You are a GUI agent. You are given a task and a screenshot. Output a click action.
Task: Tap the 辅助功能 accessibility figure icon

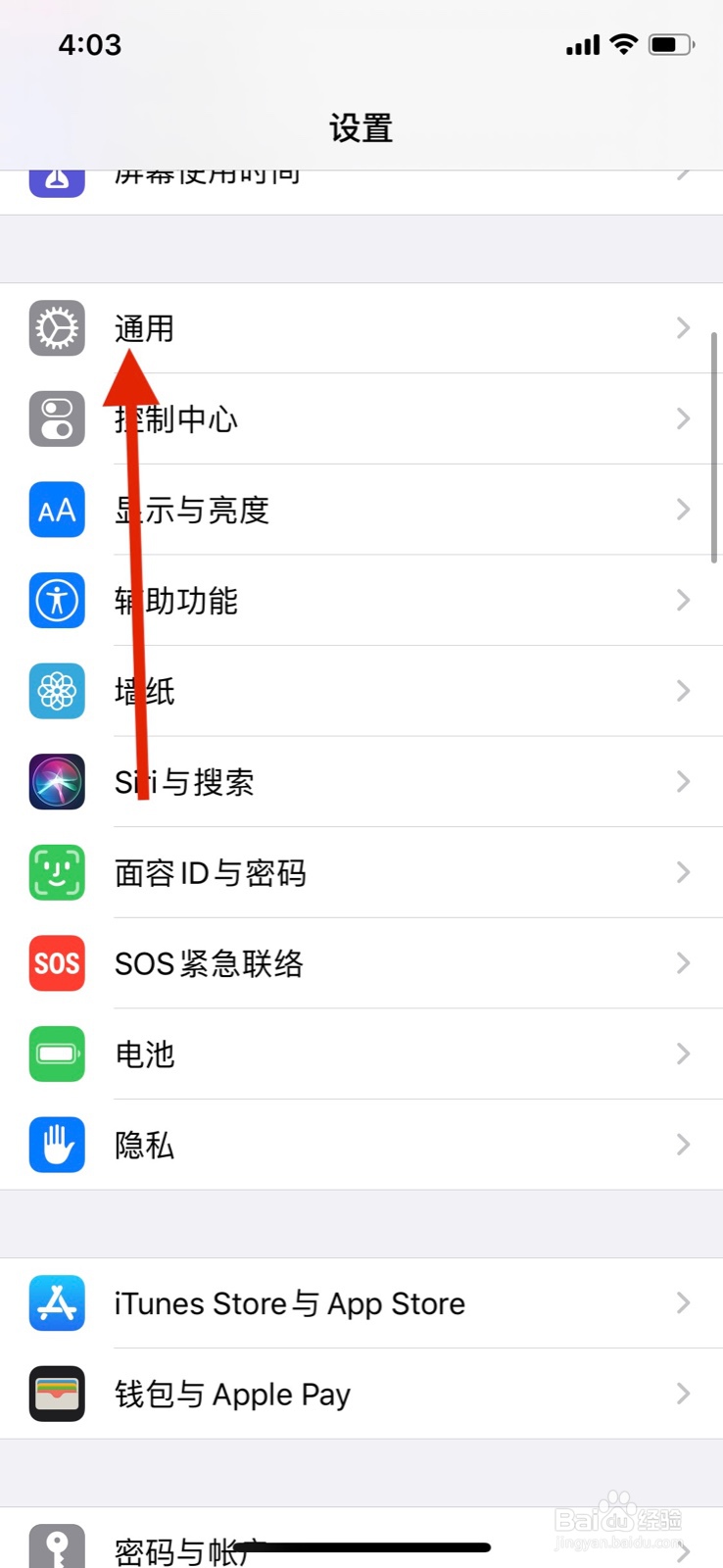pyautogui.click(x=56, y=600)
